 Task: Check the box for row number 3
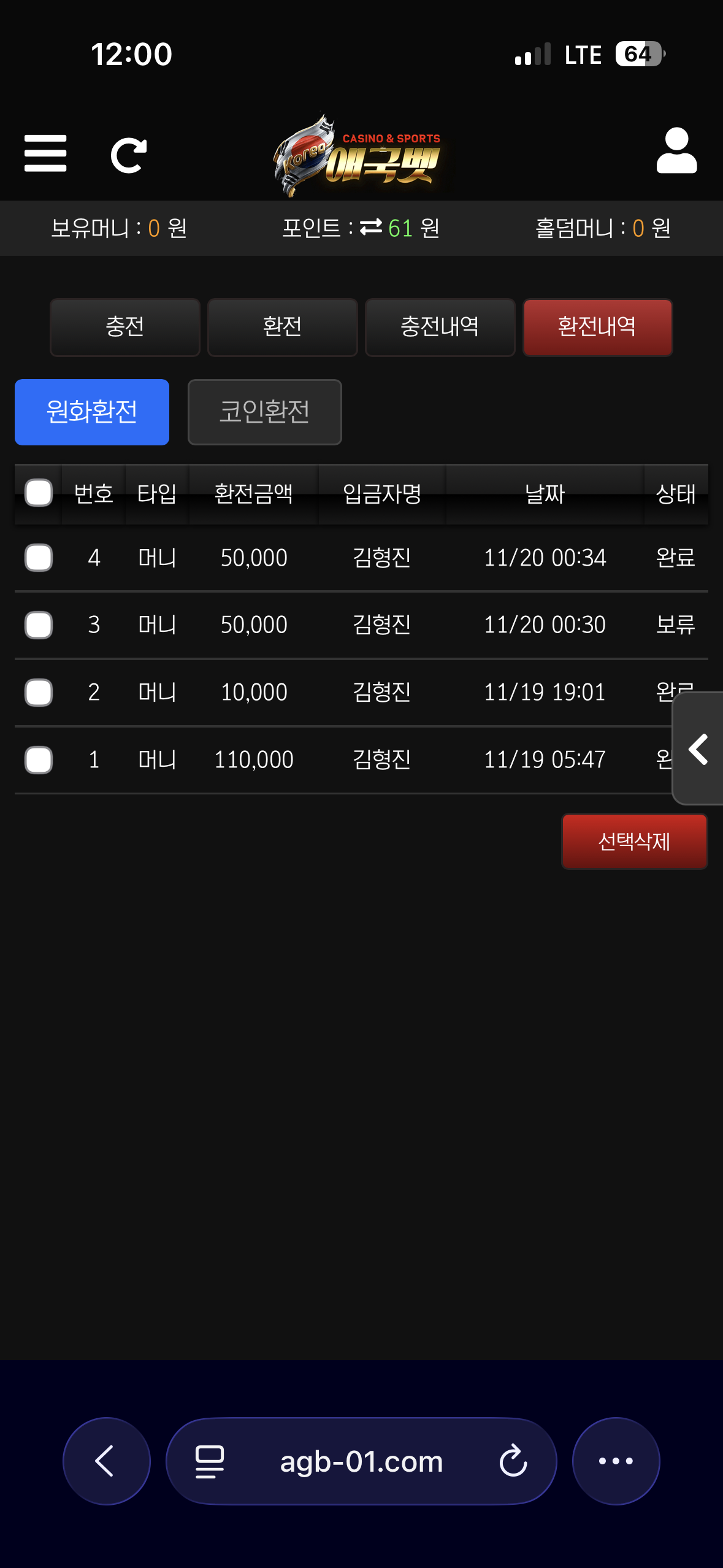point(39,625)
